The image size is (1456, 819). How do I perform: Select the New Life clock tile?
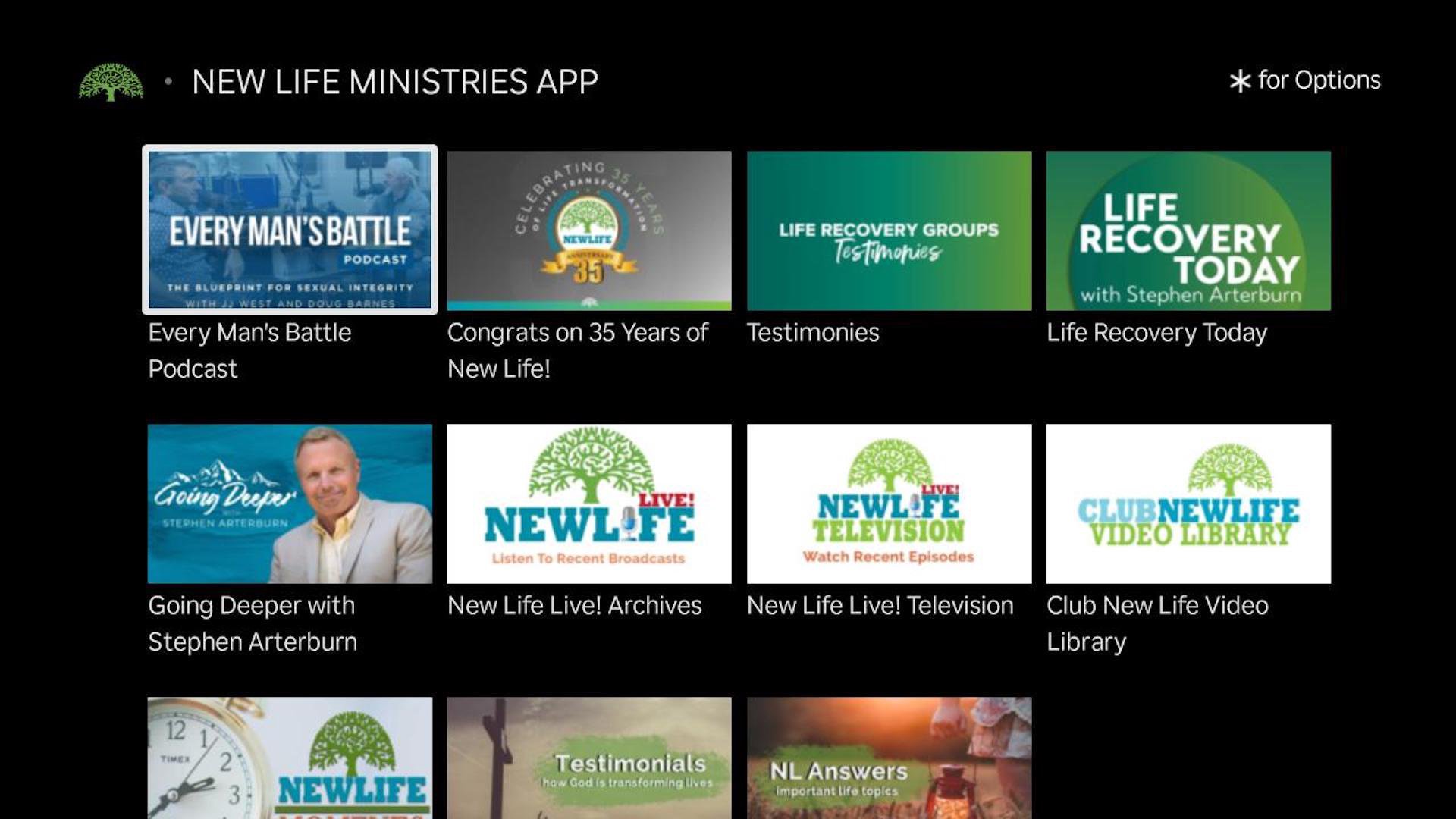coord(290,758)
